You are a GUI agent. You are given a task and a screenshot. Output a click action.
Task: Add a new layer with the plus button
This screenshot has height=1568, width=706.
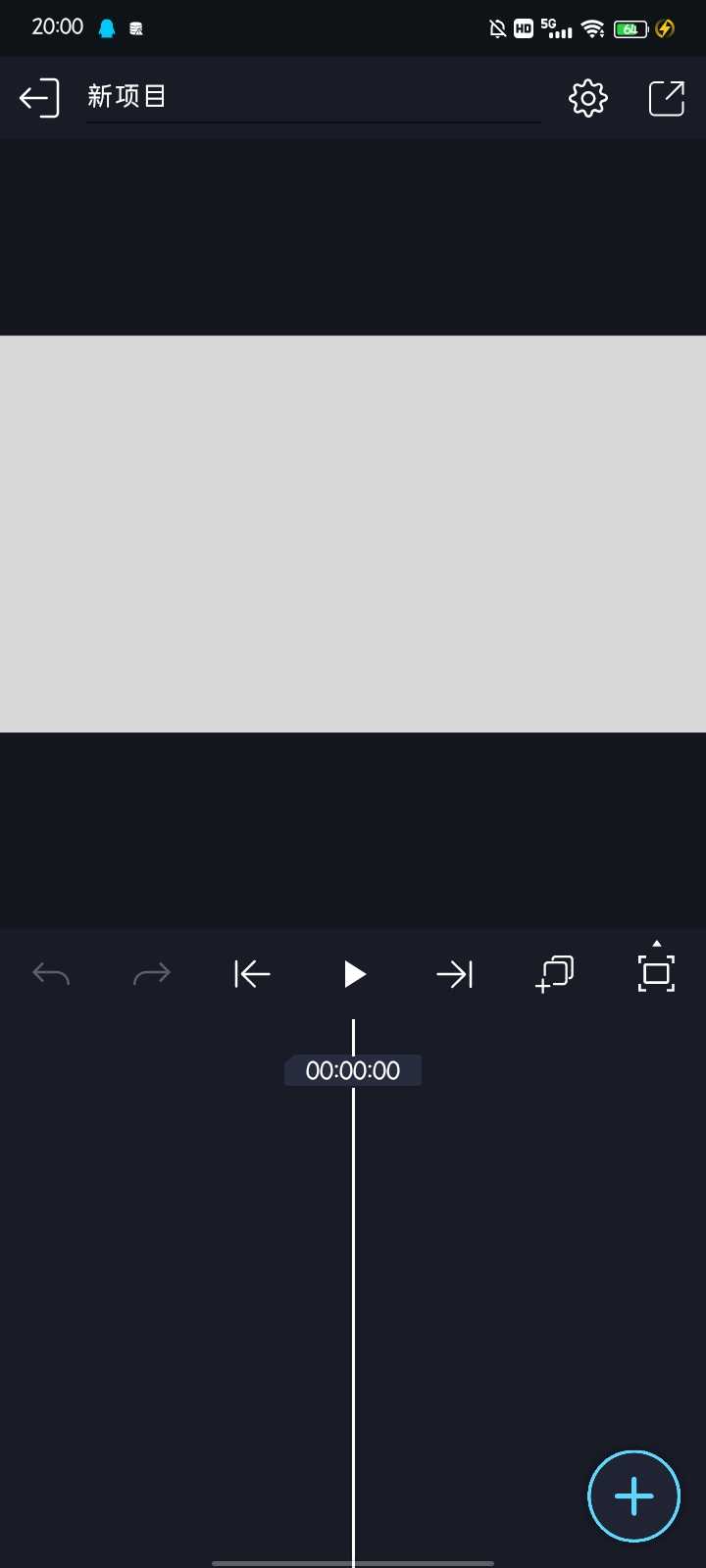(x=633, y=1496)
